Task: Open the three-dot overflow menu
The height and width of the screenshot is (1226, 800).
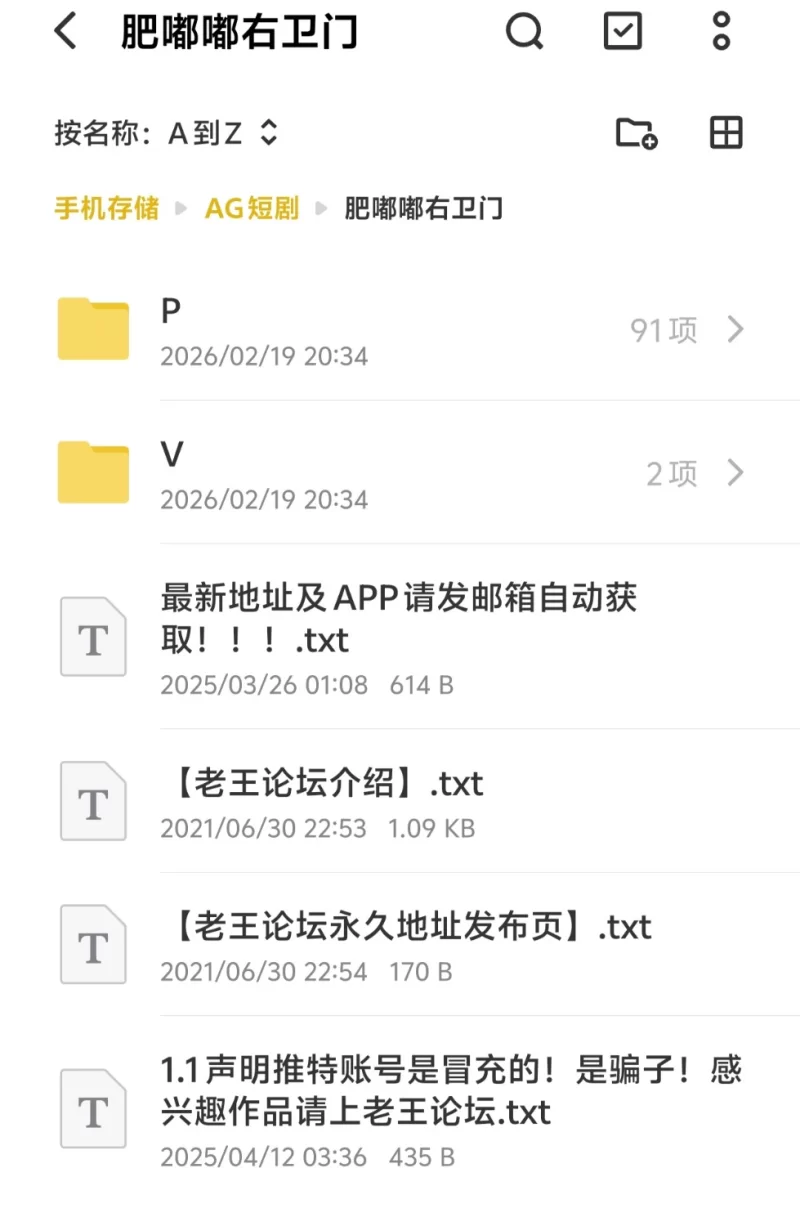Action: 721,32
